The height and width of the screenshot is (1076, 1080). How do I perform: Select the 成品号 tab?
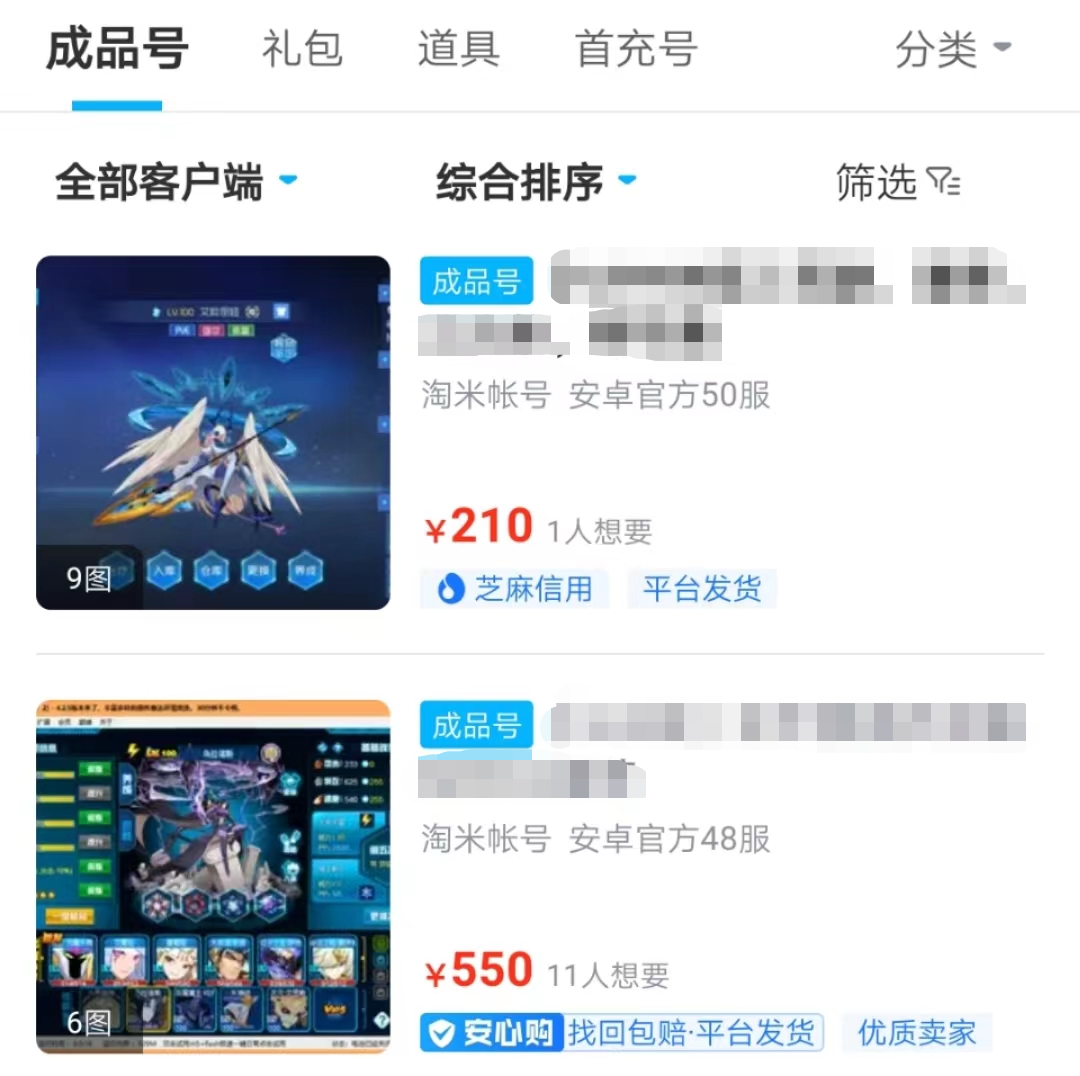tap(117, 50)
